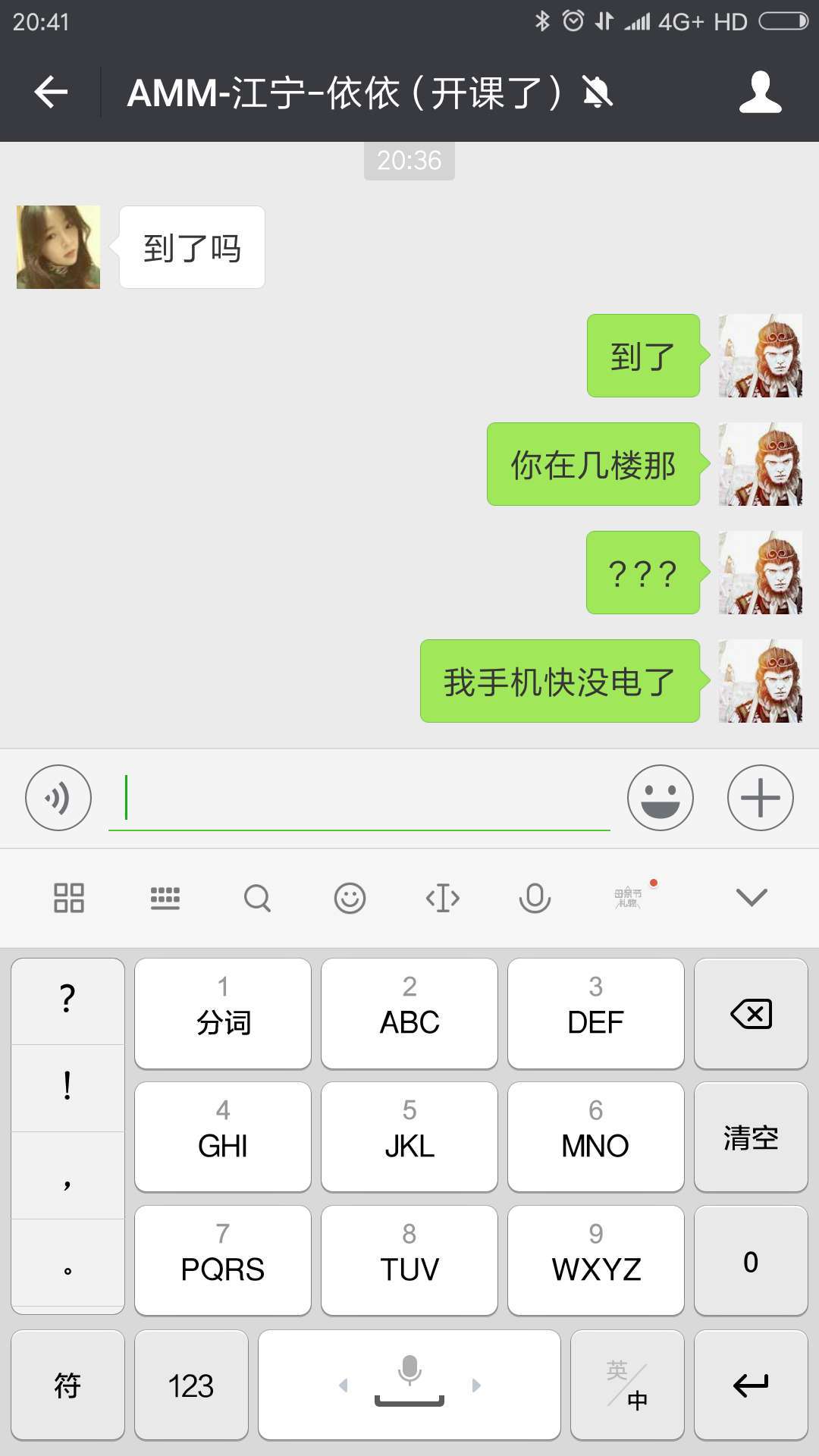Open keyboard toolbar grid menu
The width and height of the screenshot is (819, 1456).
coord(69,898)
